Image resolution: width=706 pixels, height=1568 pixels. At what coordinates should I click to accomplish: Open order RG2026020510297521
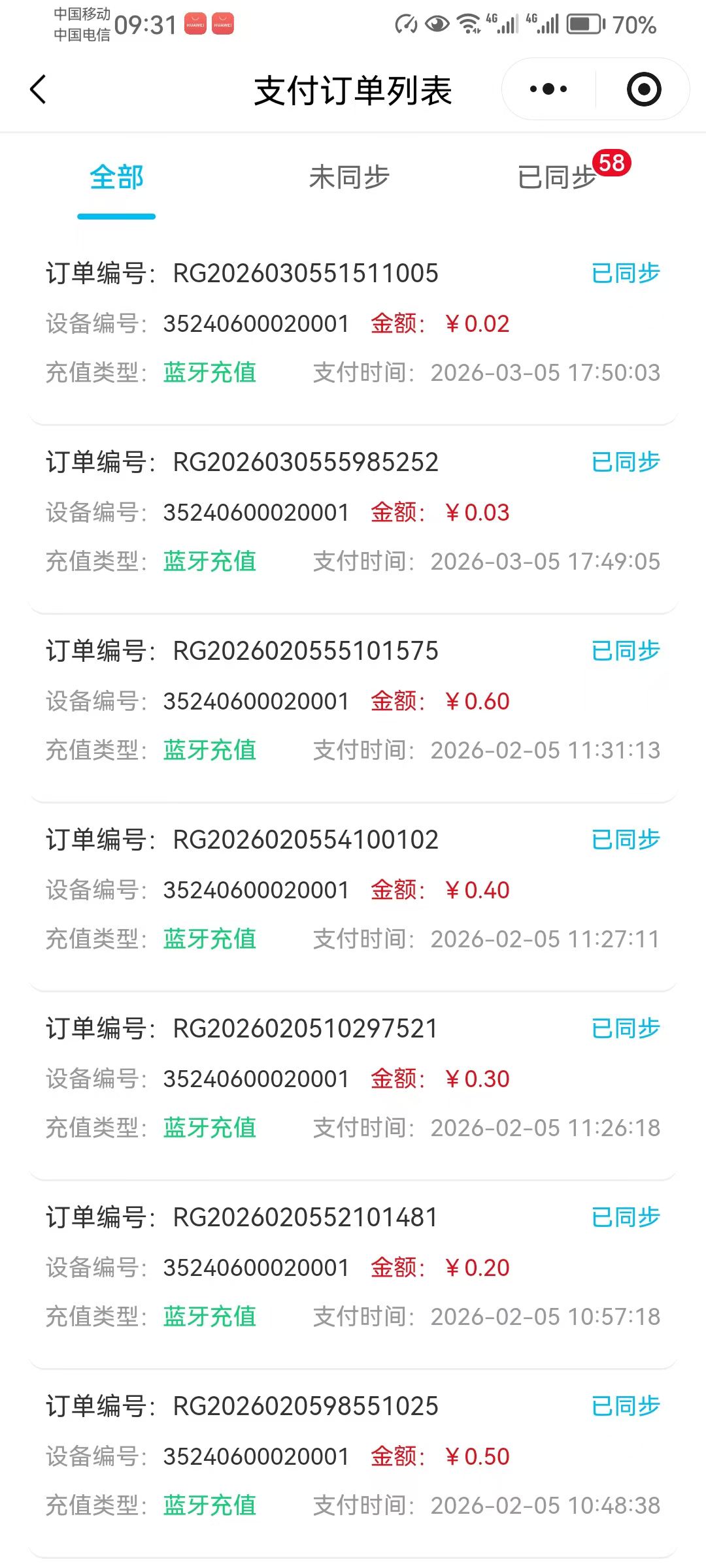[x=353, y=1078]
